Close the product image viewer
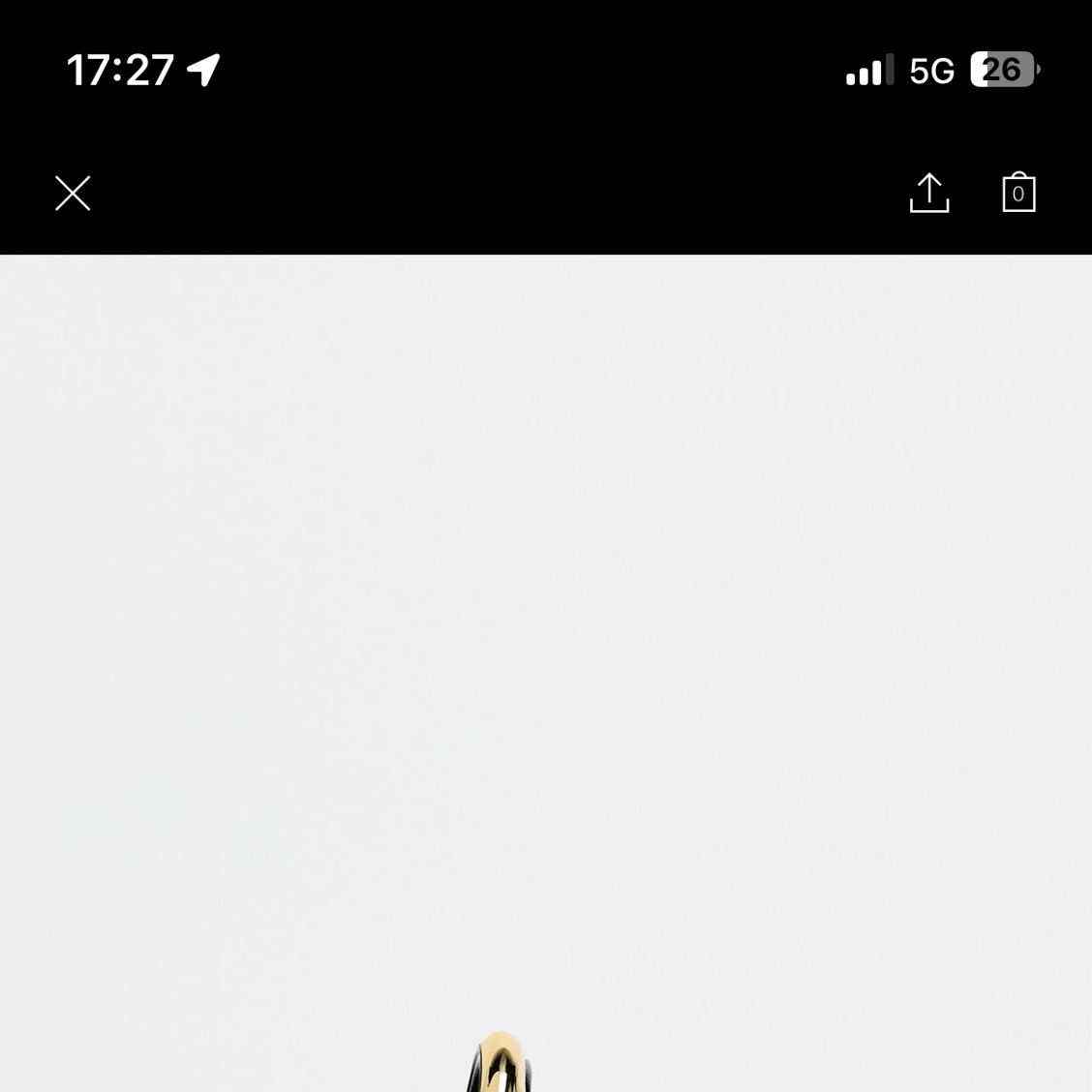Image resolution: width=1092 pixels, height=1092 pixels. pos(73,194)
